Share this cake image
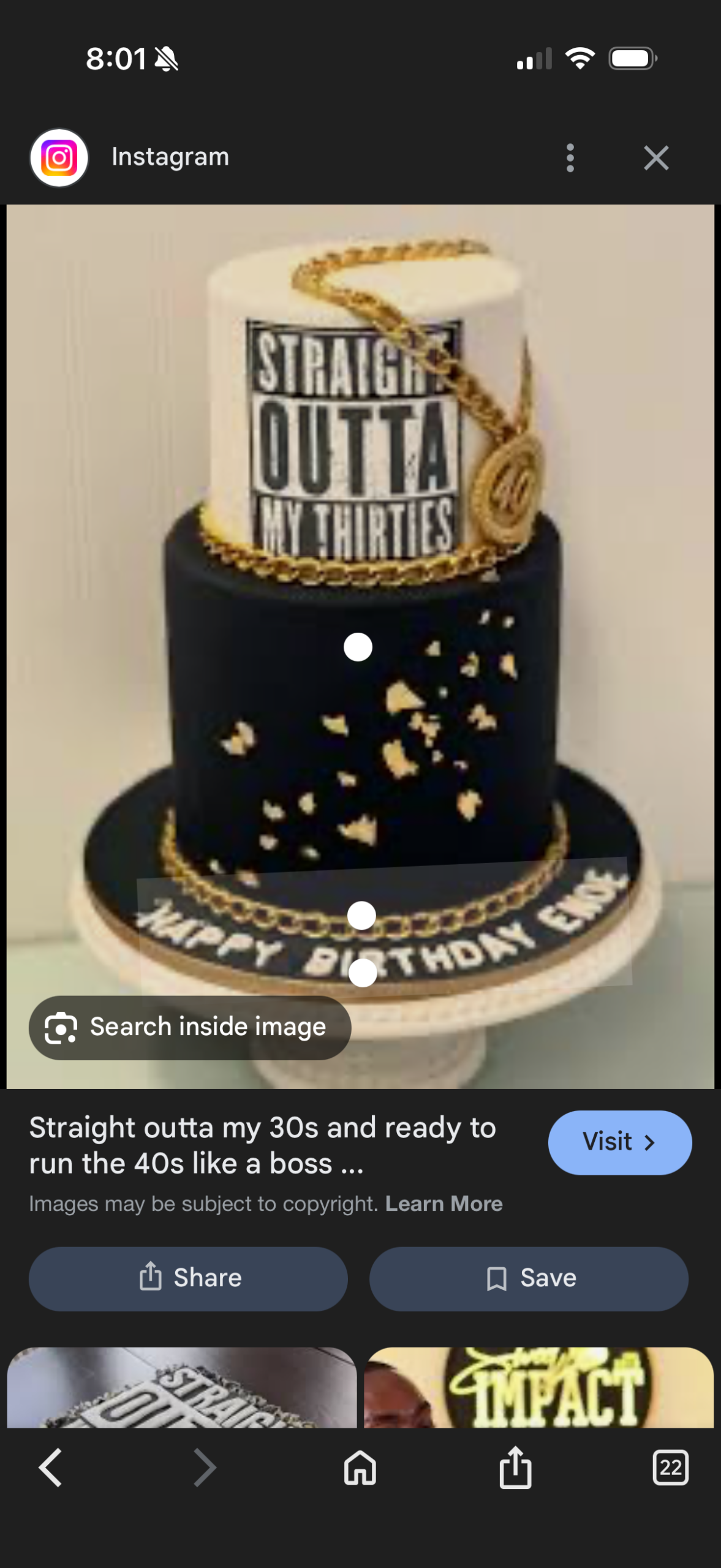 point(188,1278)
